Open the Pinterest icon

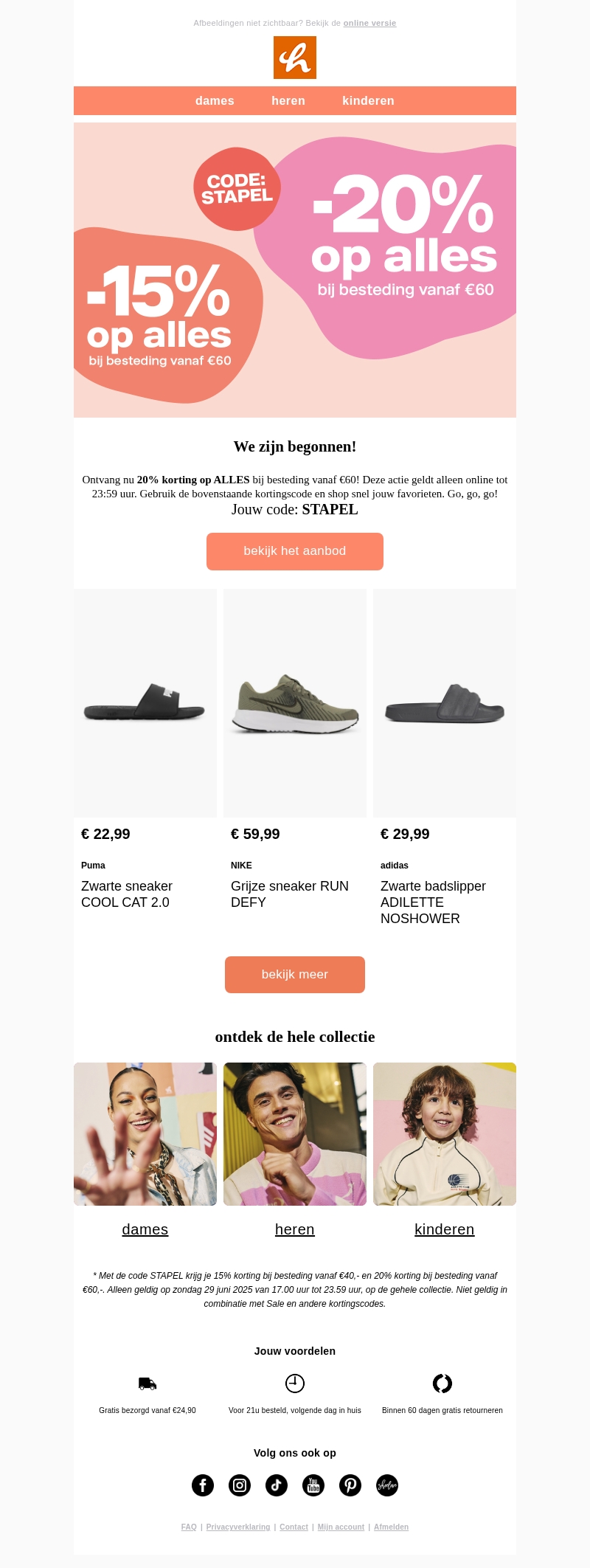pos(350,1485)
